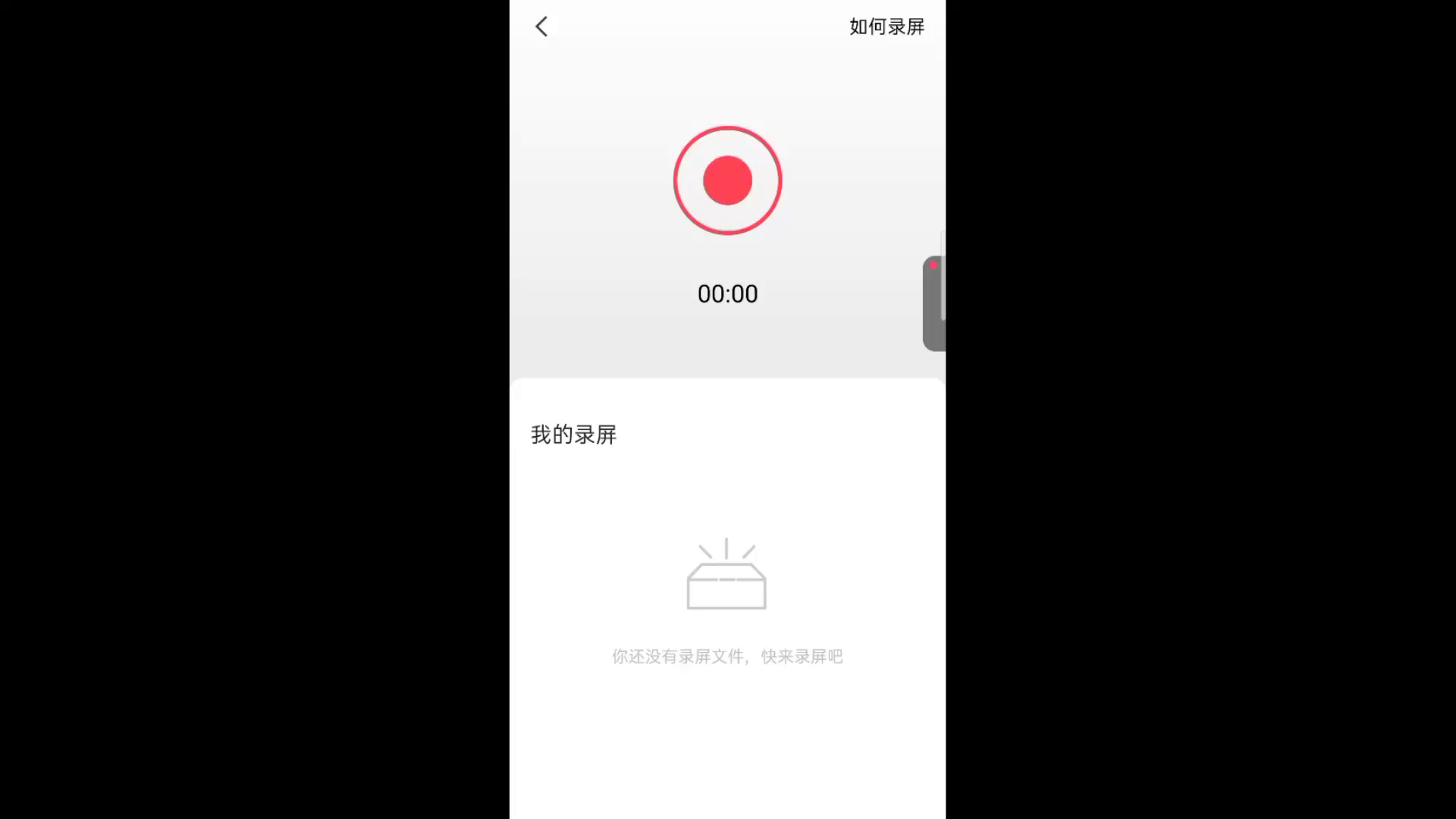Start screen recording with the red button

727,180
